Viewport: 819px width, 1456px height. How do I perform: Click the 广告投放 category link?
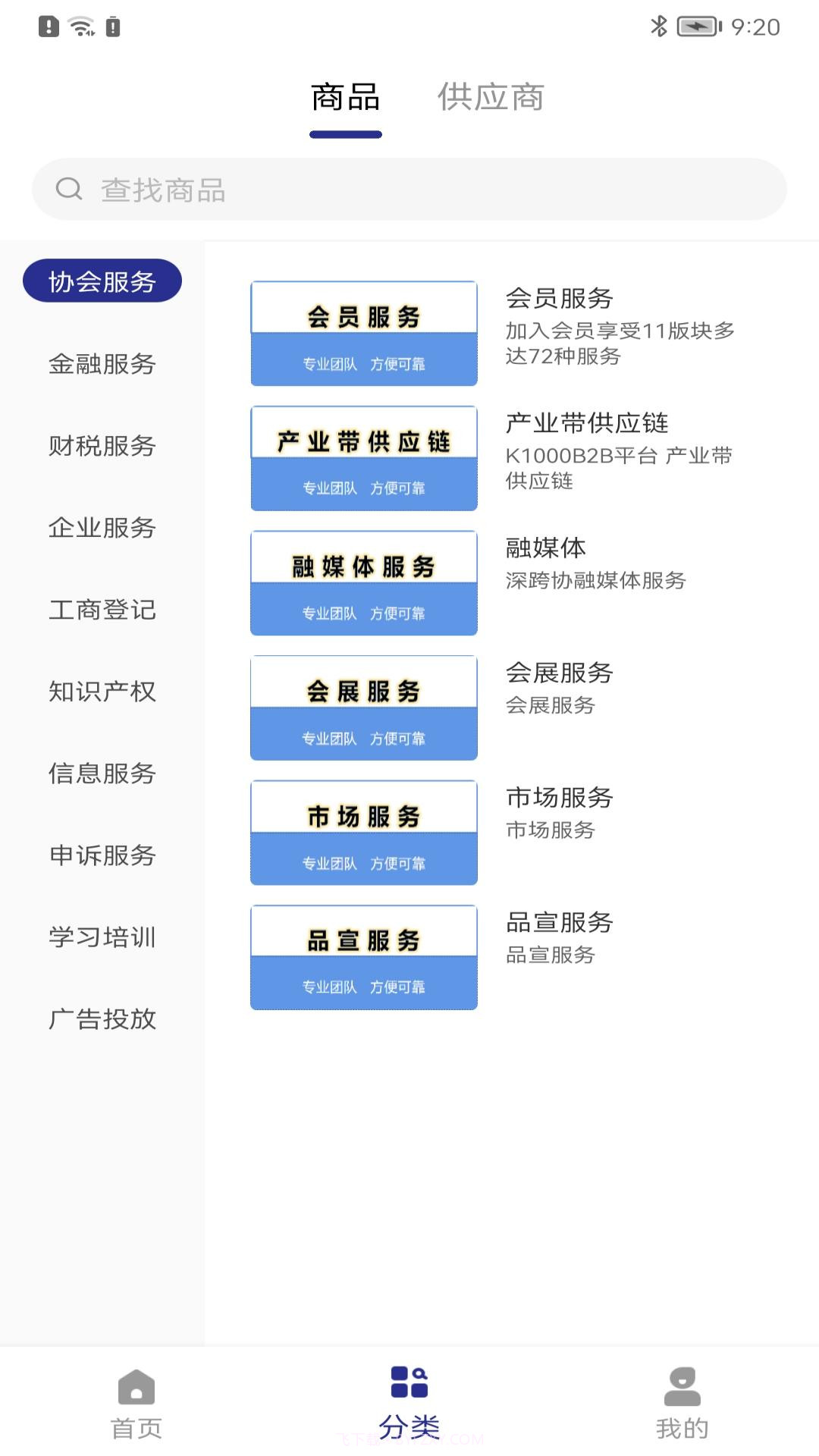102,1020
